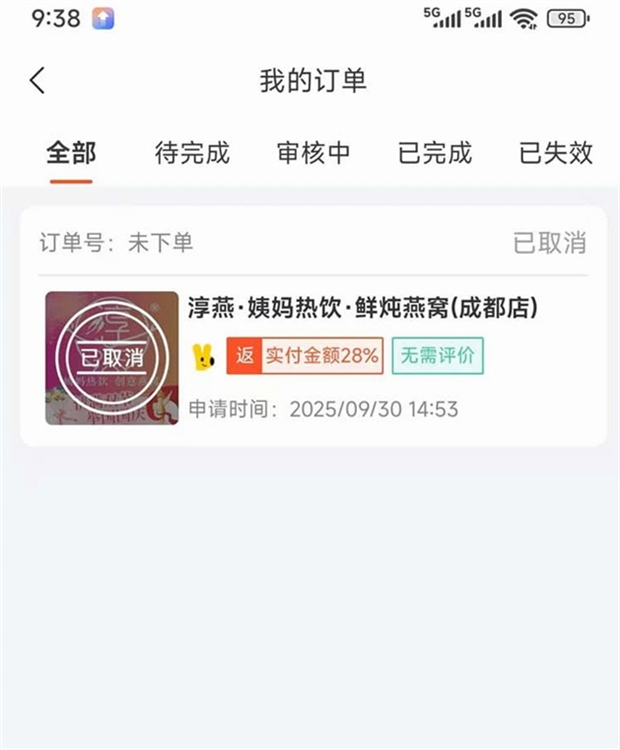
Task: Select the 全部 orders tab
Action: tap(71, 153)
